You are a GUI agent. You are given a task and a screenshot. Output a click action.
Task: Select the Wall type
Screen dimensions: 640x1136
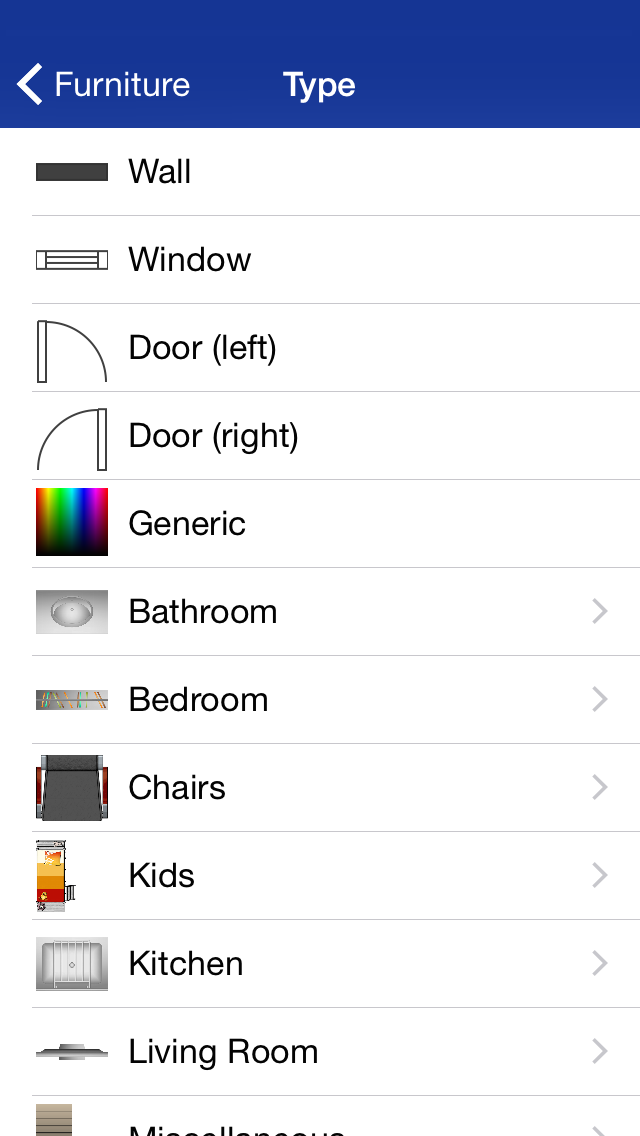[320, 172]
